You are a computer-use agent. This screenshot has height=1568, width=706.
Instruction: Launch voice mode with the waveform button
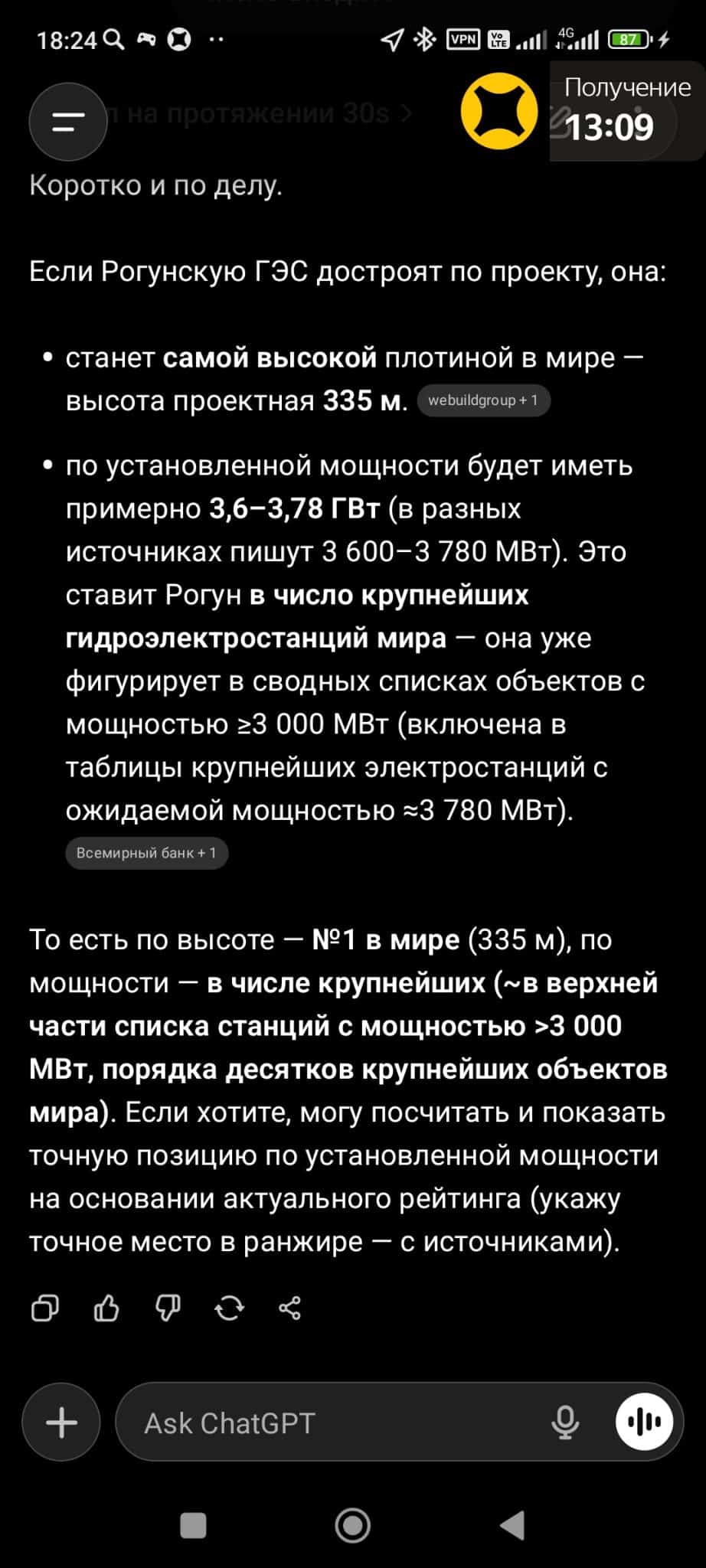[644, 1423]
